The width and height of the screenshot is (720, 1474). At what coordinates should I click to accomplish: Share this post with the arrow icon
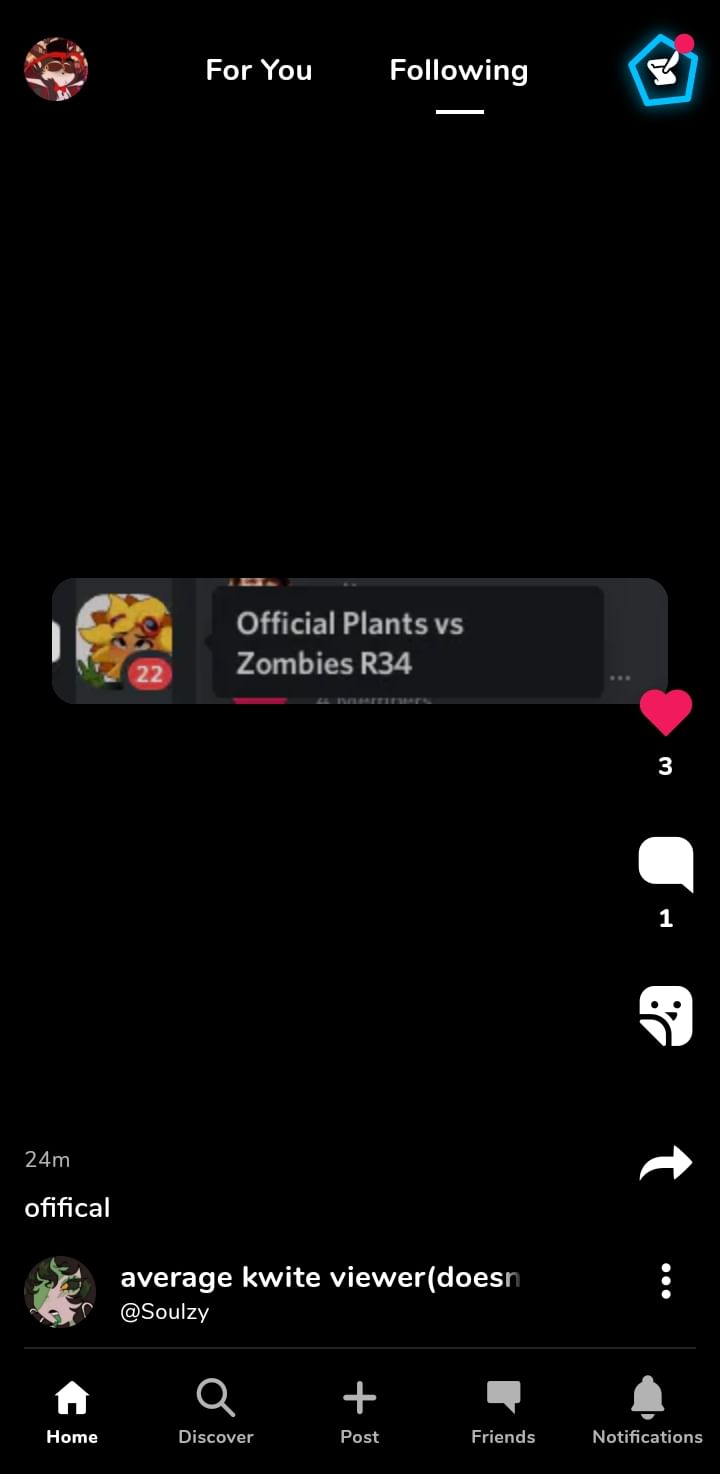point(666,1163)
